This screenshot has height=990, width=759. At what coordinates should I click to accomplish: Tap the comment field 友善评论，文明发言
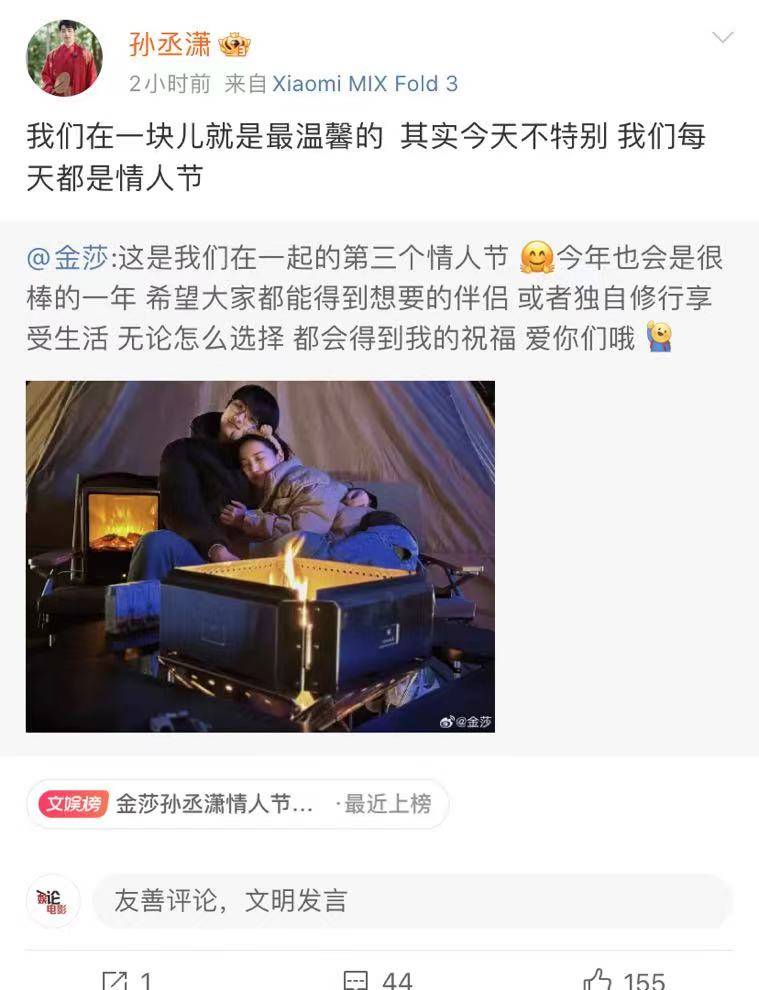click(x=410, y=900)
